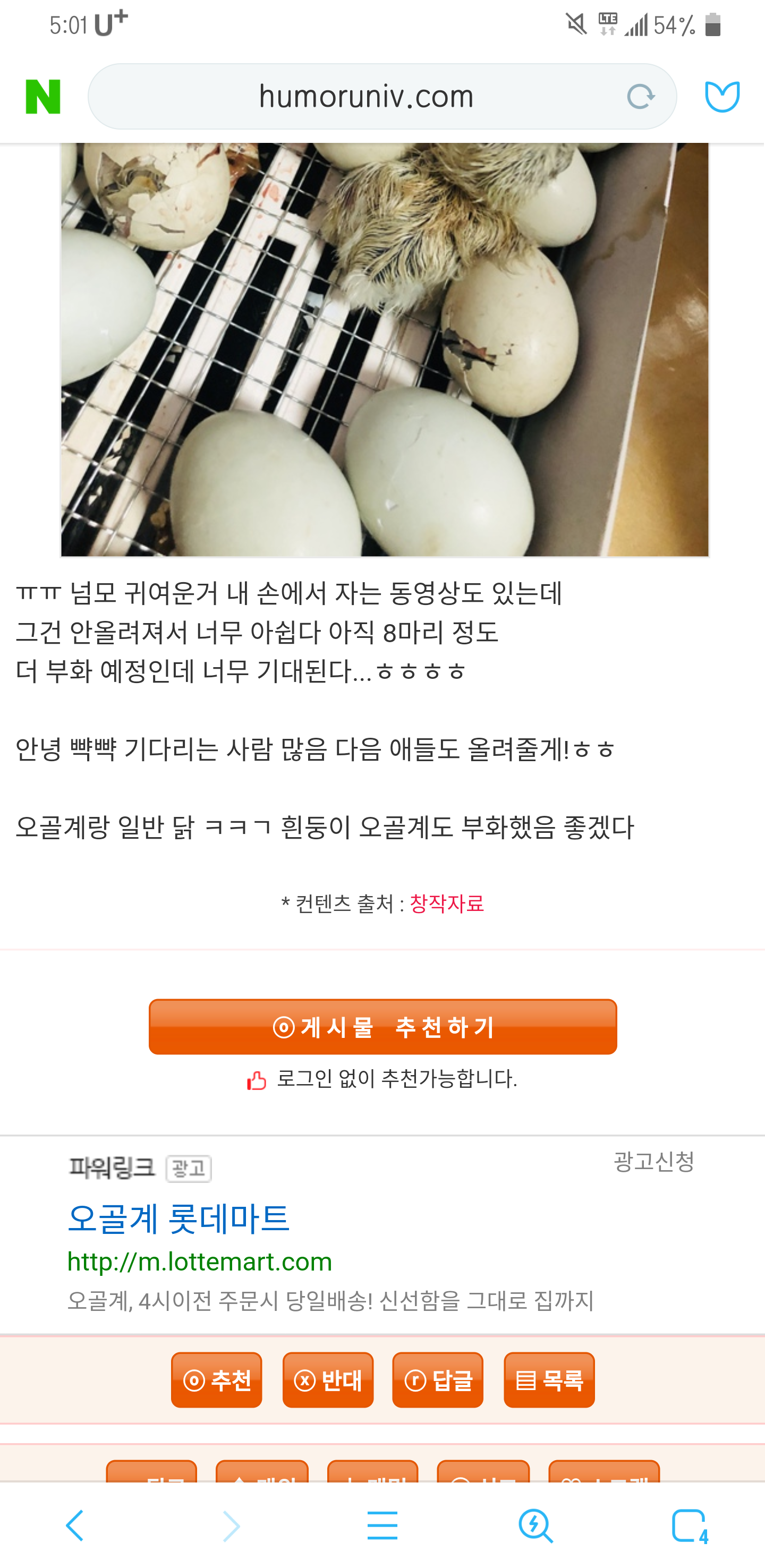This screenshot has height=1568, width=765.
Task: Return to the post list via 목록
Action: pos(549,1380)
